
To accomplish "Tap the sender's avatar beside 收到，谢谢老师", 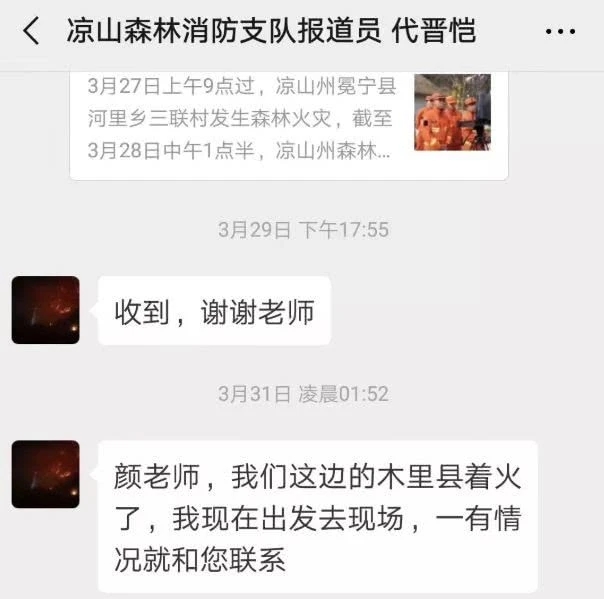I will (x=45, y=310).
